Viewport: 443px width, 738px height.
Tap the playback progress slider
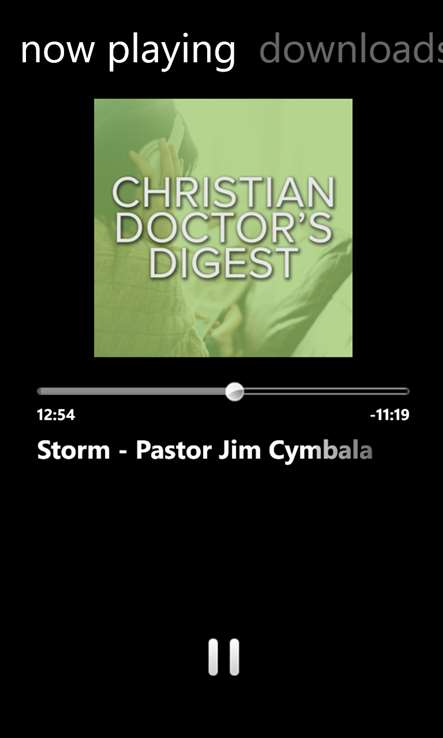pyautogui.click(x=223, y=391)
